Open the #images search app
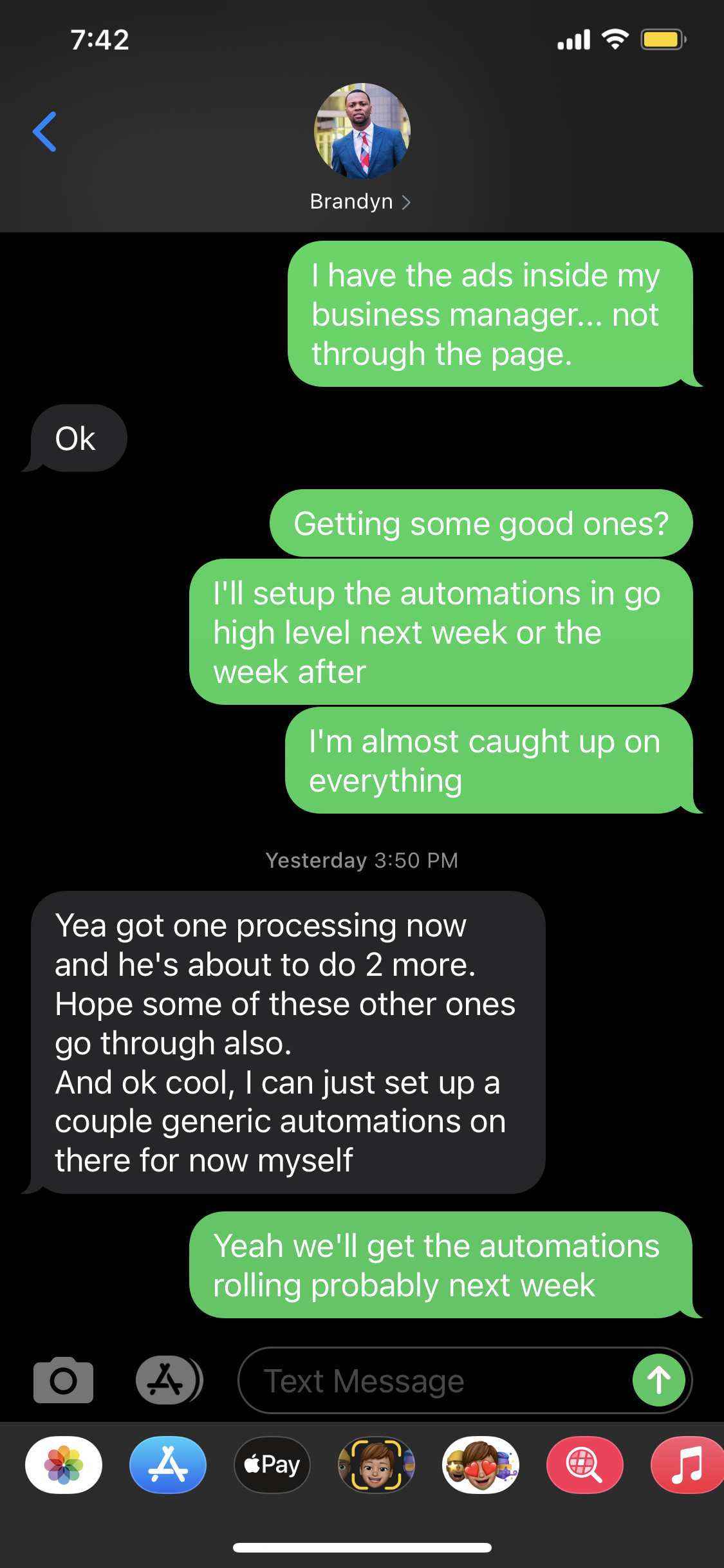 tap(585, 1465)
